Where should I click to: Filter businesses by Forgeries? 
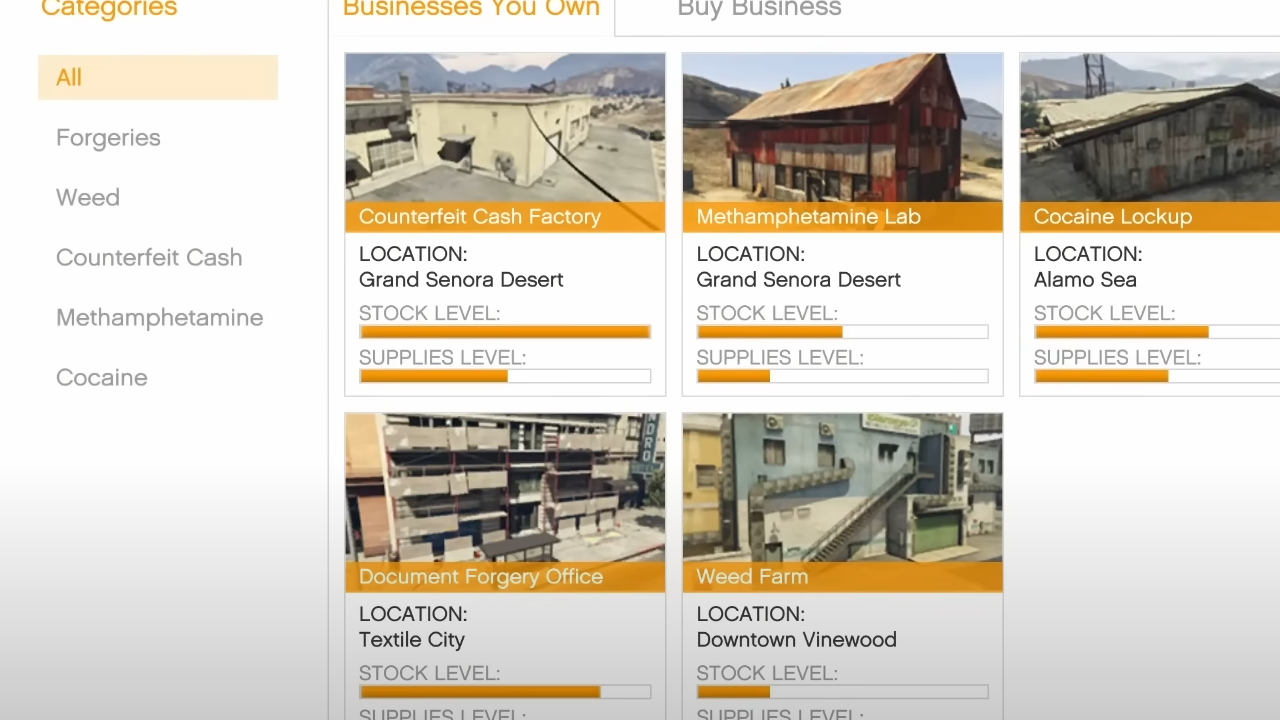[x=108, y=138]
